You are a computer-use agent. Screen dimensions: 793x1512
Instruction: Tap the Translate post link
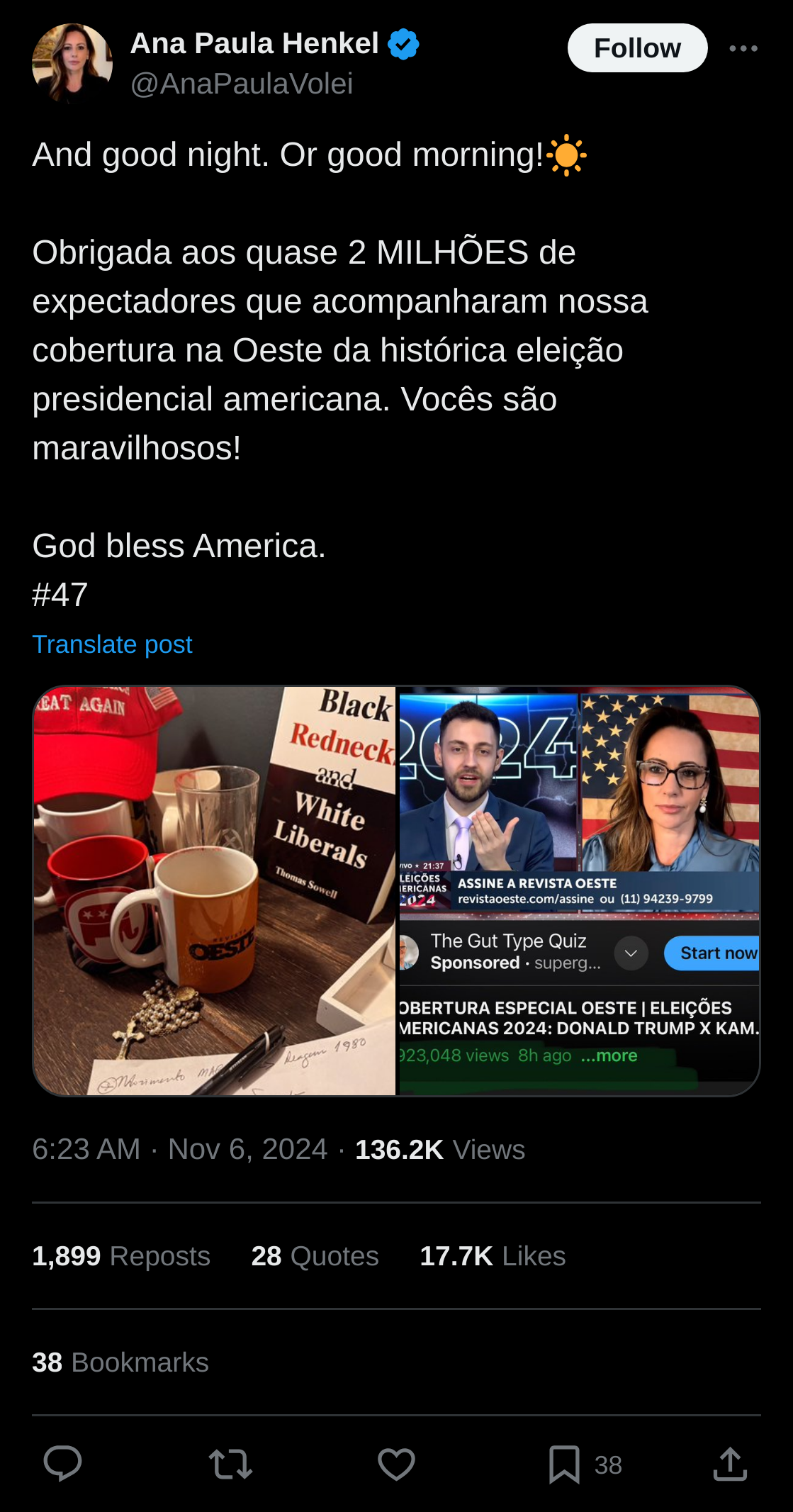[x=112, y=644]
